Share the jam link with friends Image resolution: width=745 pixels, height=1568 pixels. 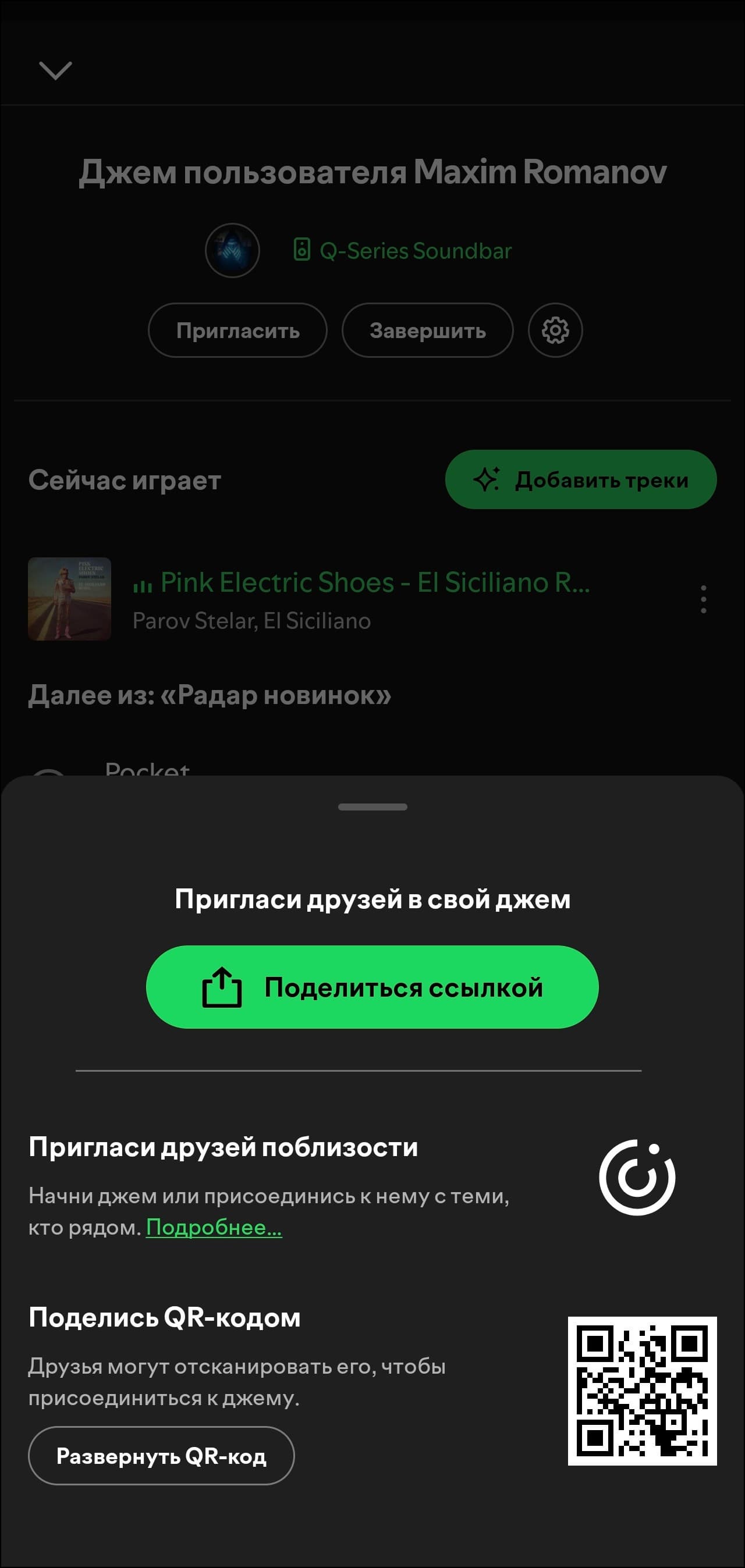click(x=372, y=987)
